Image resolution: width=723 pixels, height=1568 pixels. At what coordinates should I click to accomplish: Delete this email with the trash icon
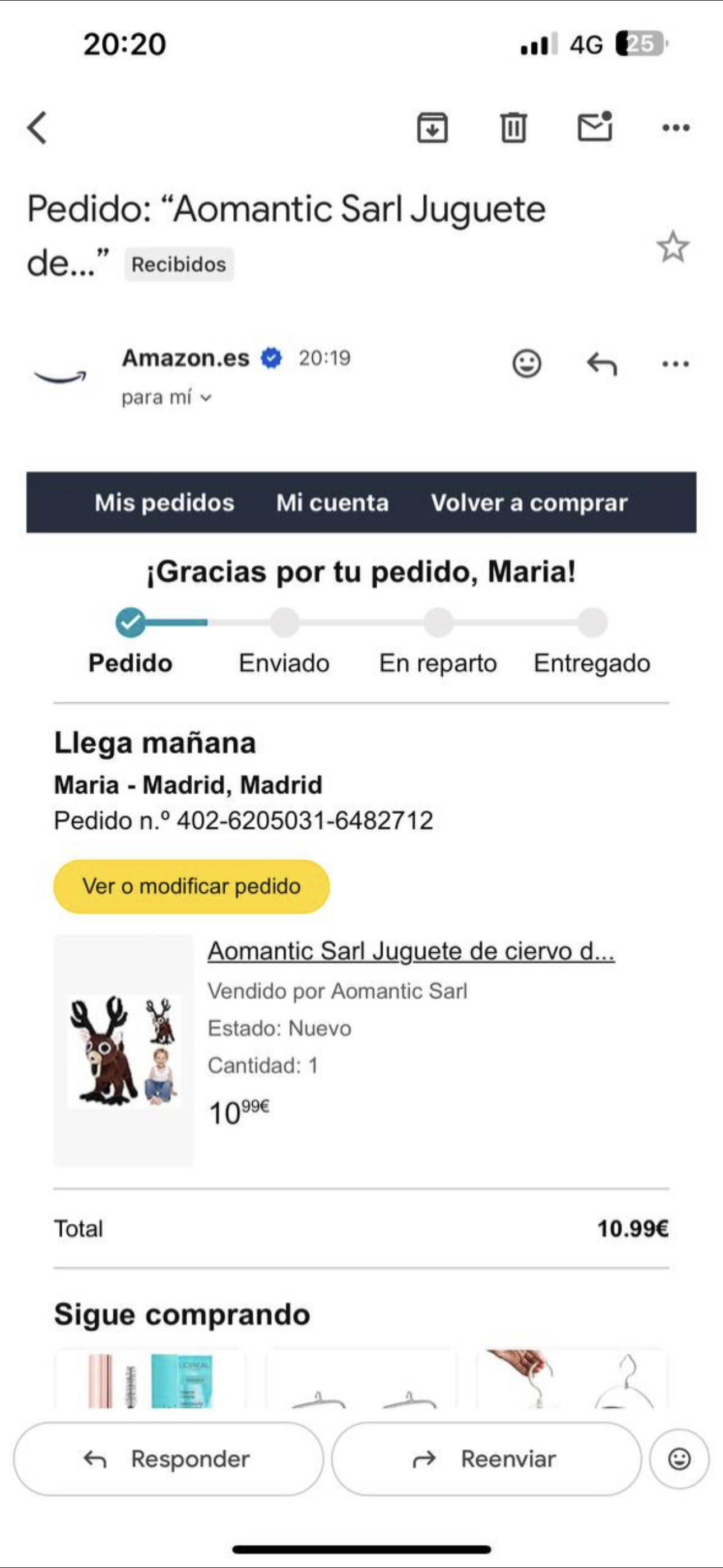tap(513, 127)
